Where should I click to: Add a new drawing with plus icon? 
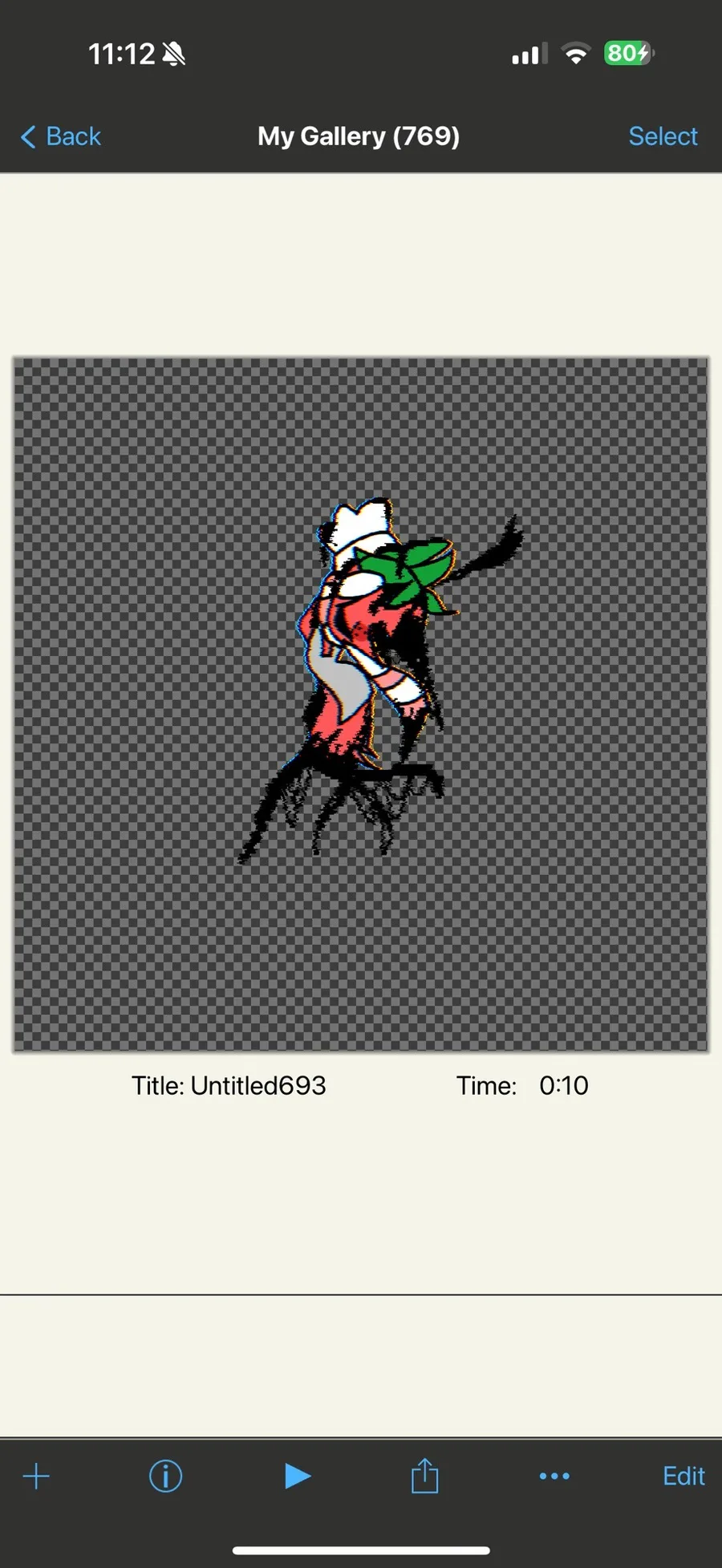pos(36,1476)
